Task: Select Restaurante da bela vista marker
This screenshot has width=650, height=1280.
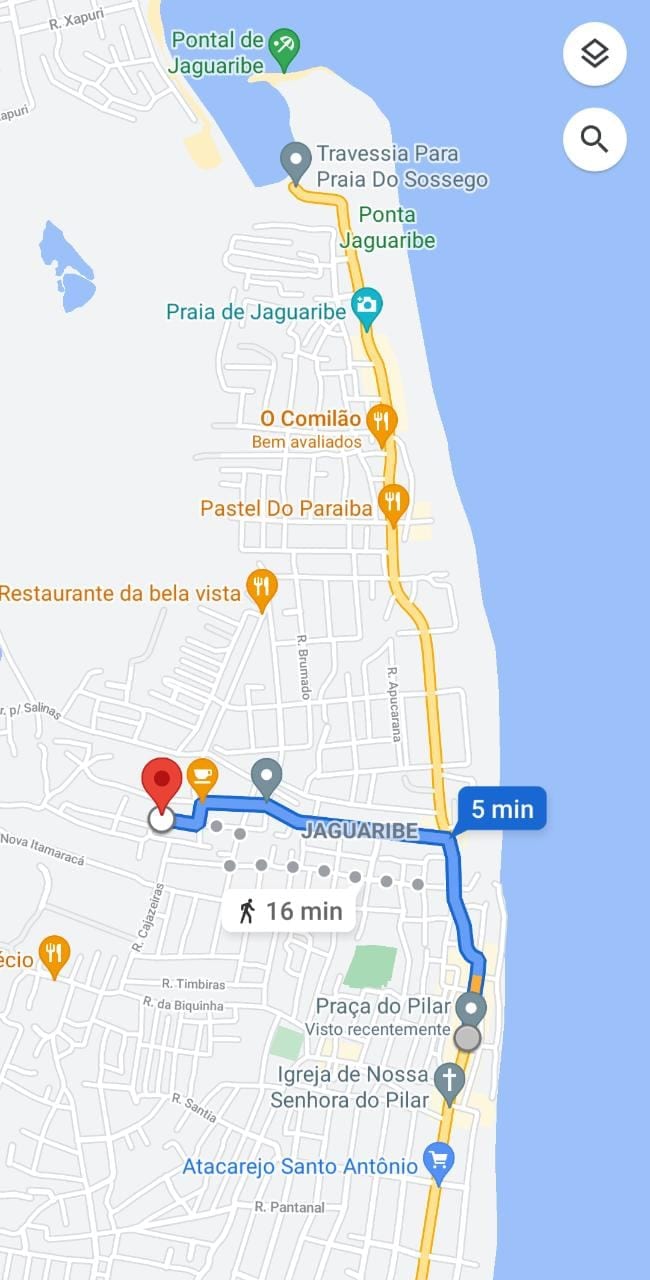Action: [x=262, y=591]
